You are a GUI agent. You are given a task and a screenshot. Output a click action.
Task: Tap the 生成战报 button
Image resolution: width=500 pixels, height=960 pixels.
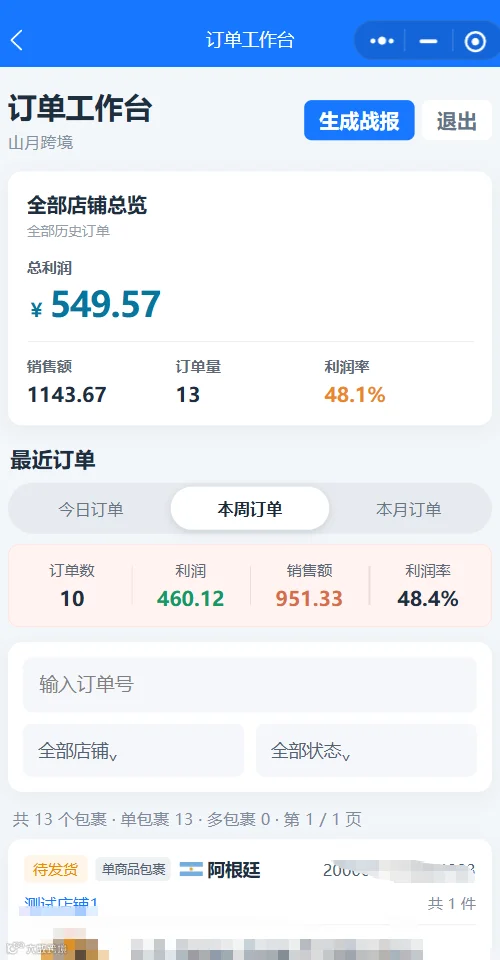coord(359,121)
